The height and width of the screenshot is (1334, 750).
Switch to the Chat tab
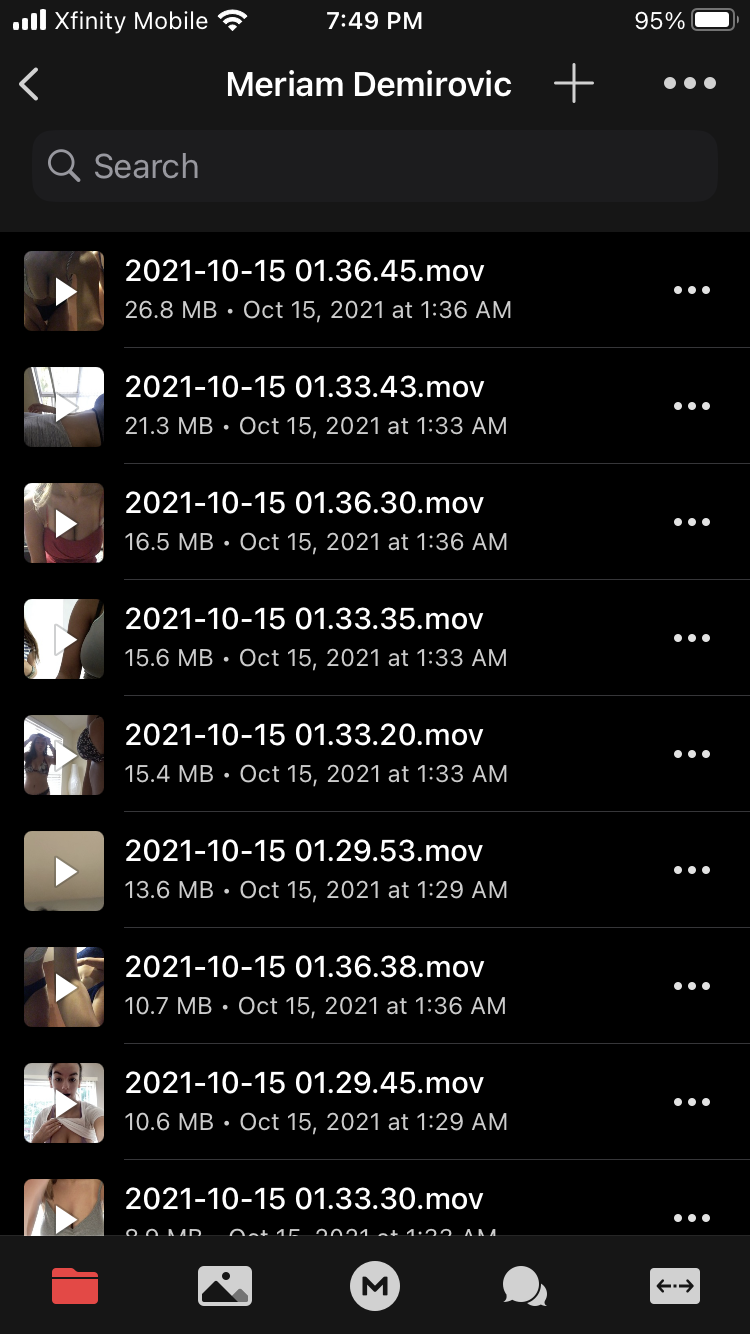click(525, 1286)
